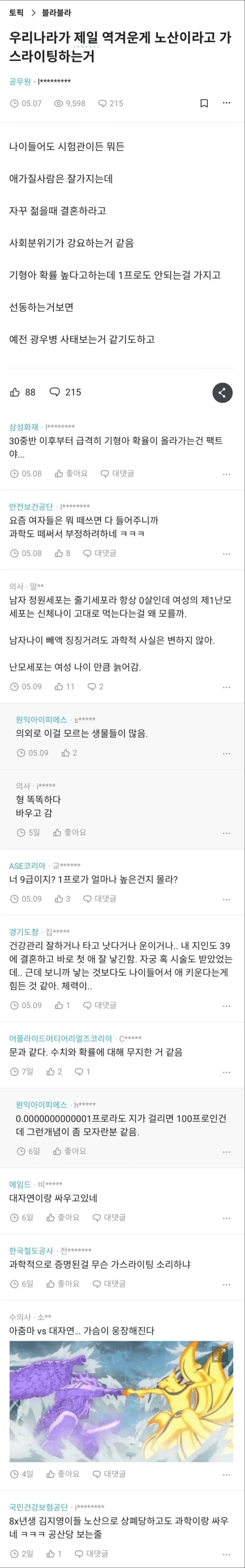Reply to the 경기도청 comment
The width and height of the screenshot is (245, 1568).
point(100,1005)
